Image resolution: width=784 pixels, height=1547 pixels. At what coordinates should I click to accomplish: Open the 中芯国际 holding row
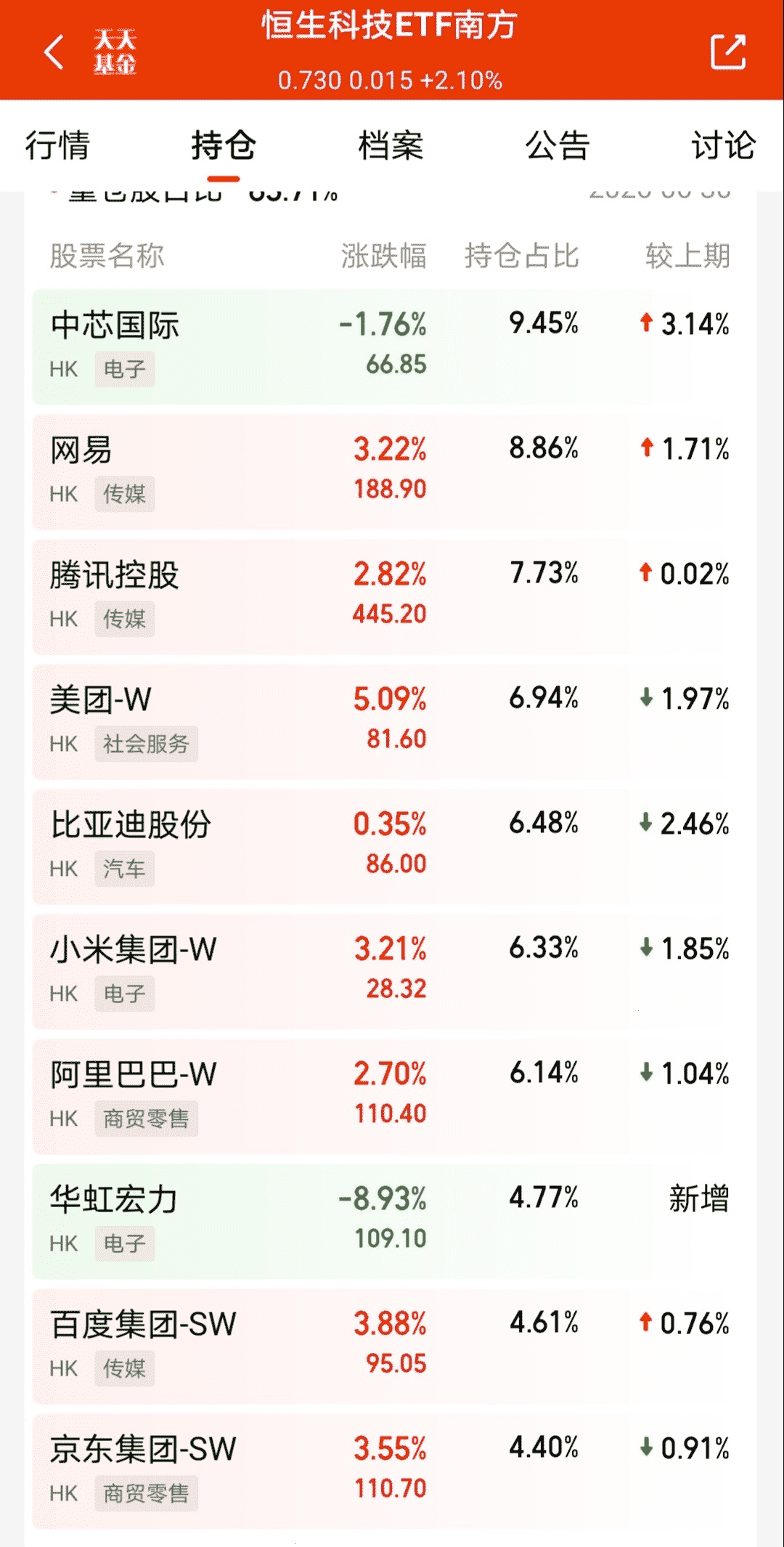point(392,346)
